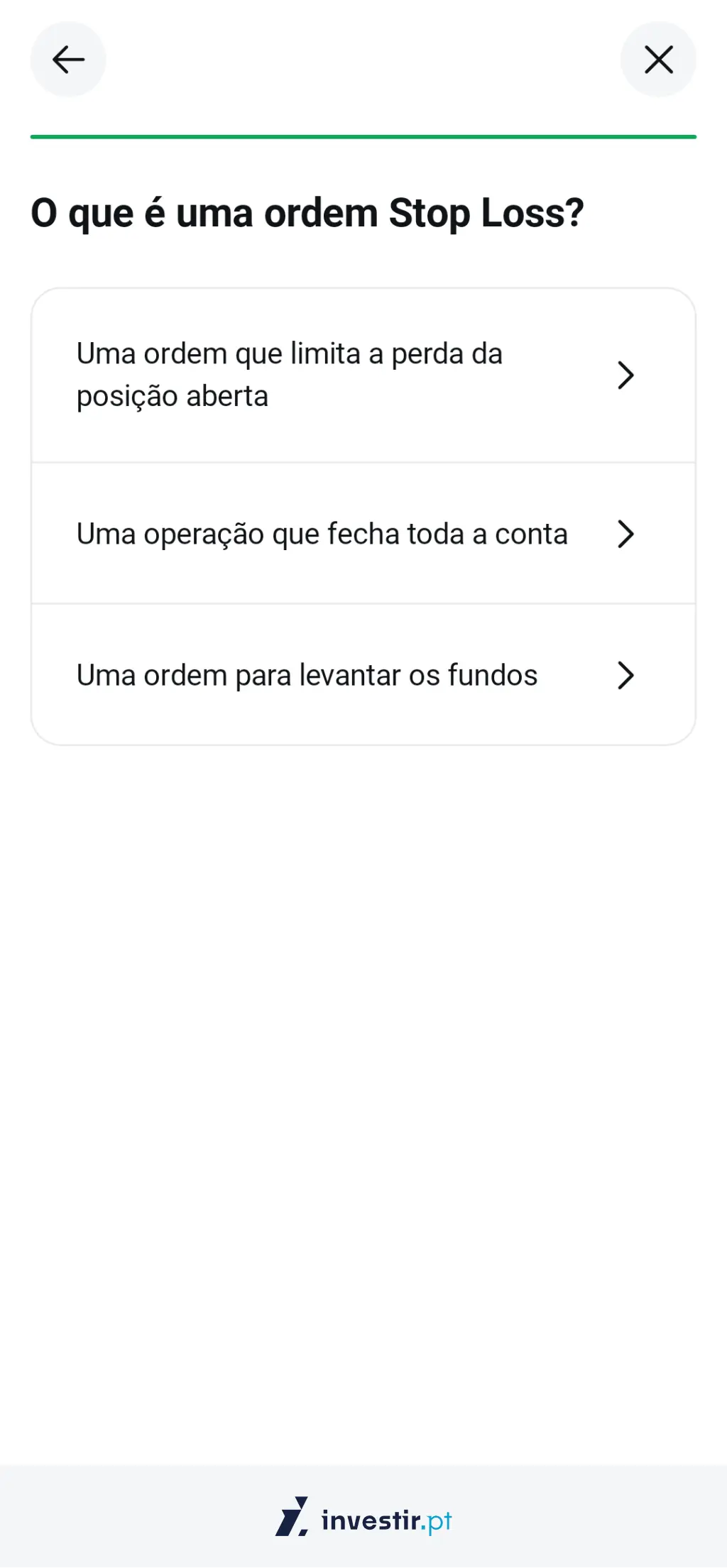Click the arrow beside 'levantar os fundos'
The height and width of the screenshot is (1568, 727).
pyautogui.click(x=625, y=676)
